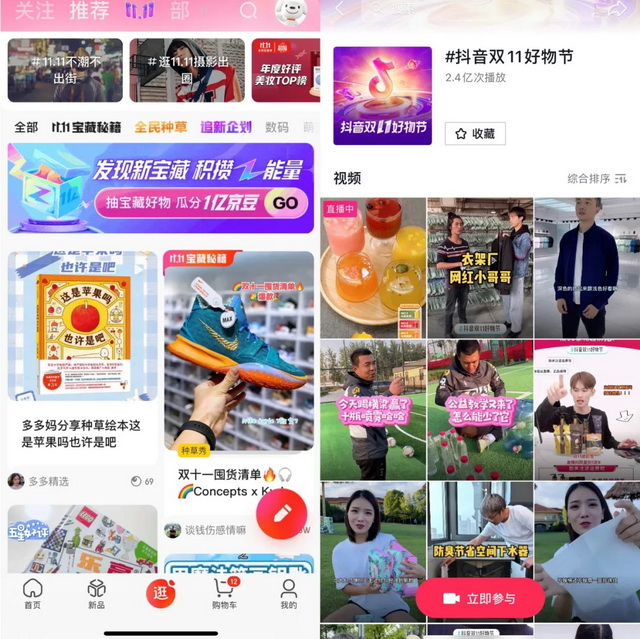The height and width of the screenshot is (639, 640).
Task: Open the #11.11不潮不出街 topic card
Action: [65, 70]
